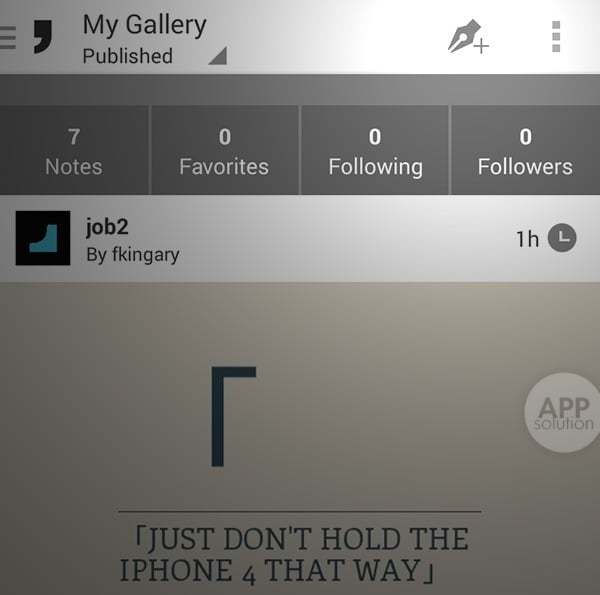
Task: Compose a new note with the pen icon
Action: 467,37
